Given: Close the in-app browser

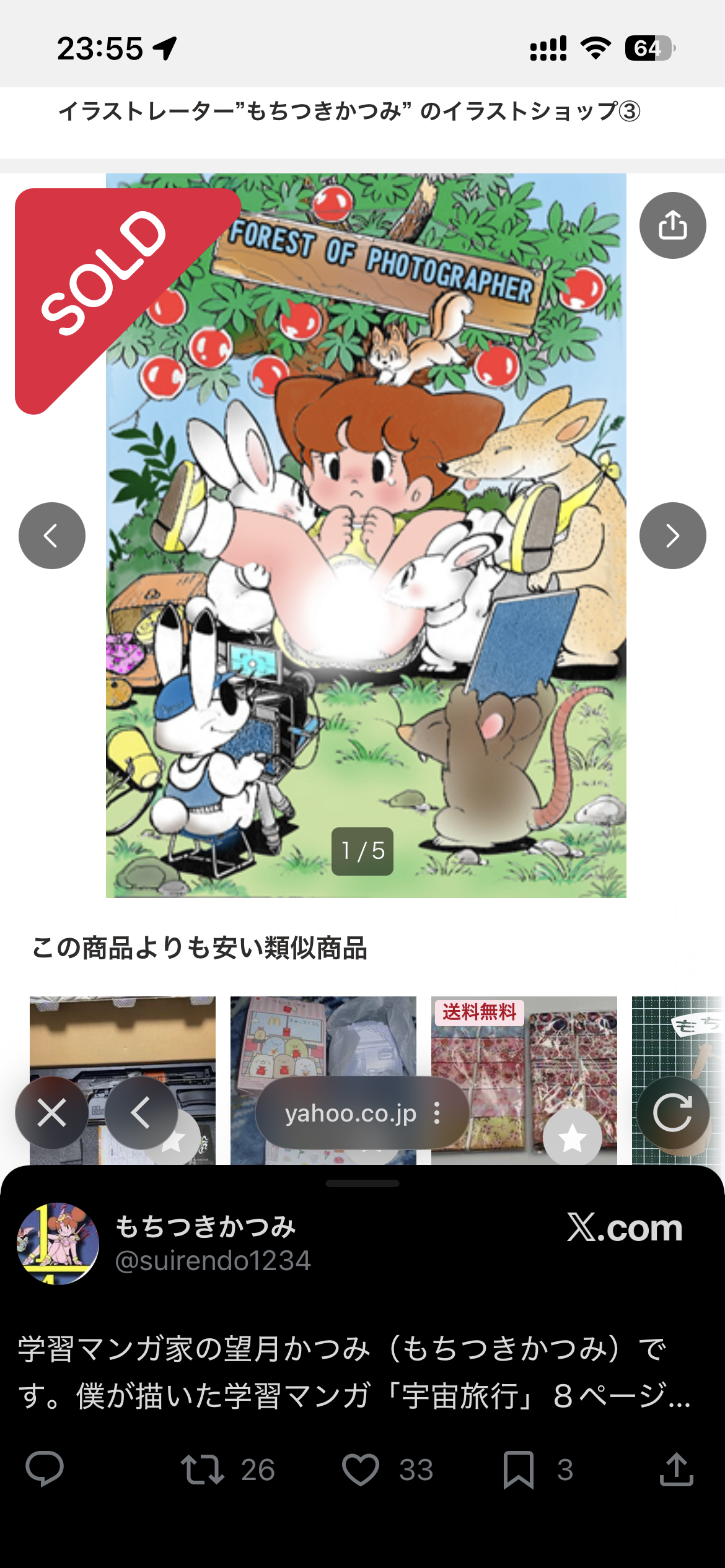Looking at the screenshot, I should [51, 1113].
